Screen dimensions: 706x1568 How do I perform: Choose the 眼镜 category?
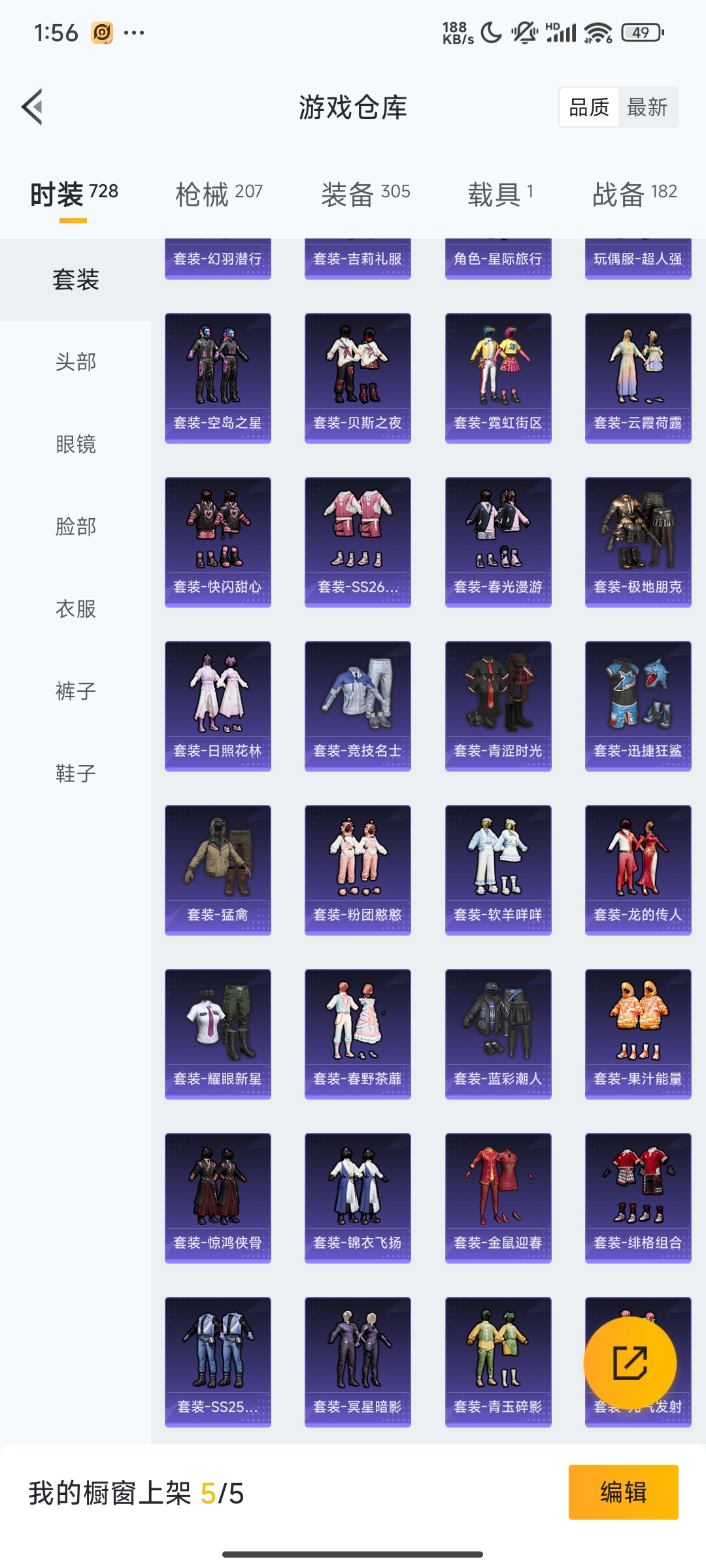(x=76, y=444)
